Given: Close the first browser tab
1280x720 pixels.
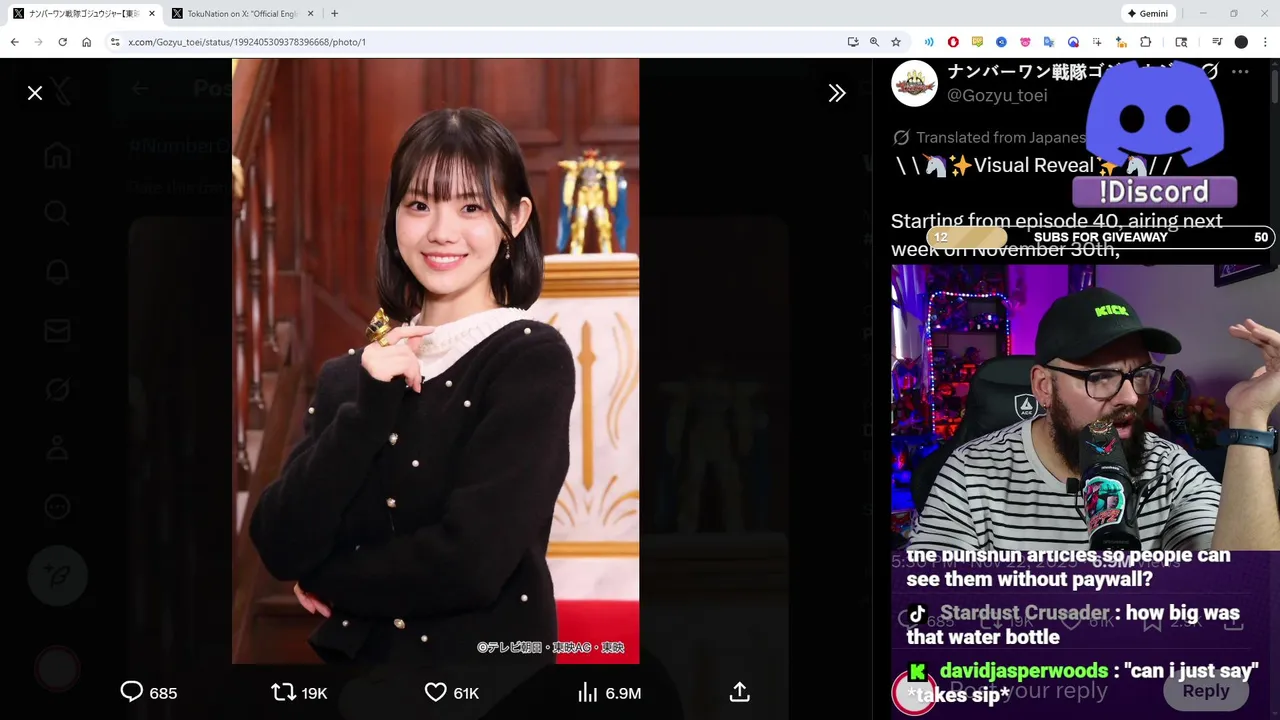Looking at the screenshot, I should 152,14.
